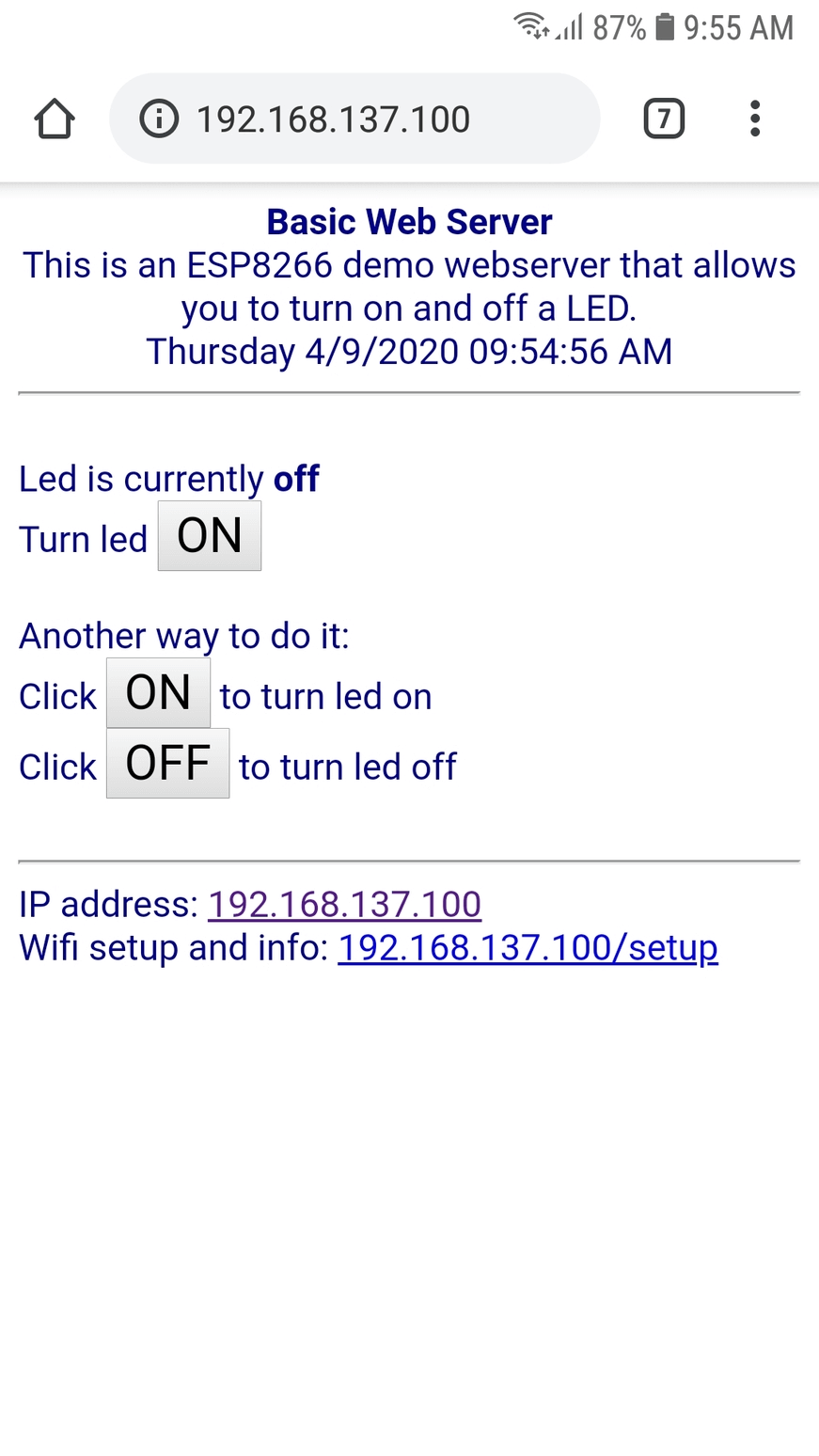Click the Basic Web Server heading
Image resolution: width=819 pixels, height=1456 pixels.
409,222
